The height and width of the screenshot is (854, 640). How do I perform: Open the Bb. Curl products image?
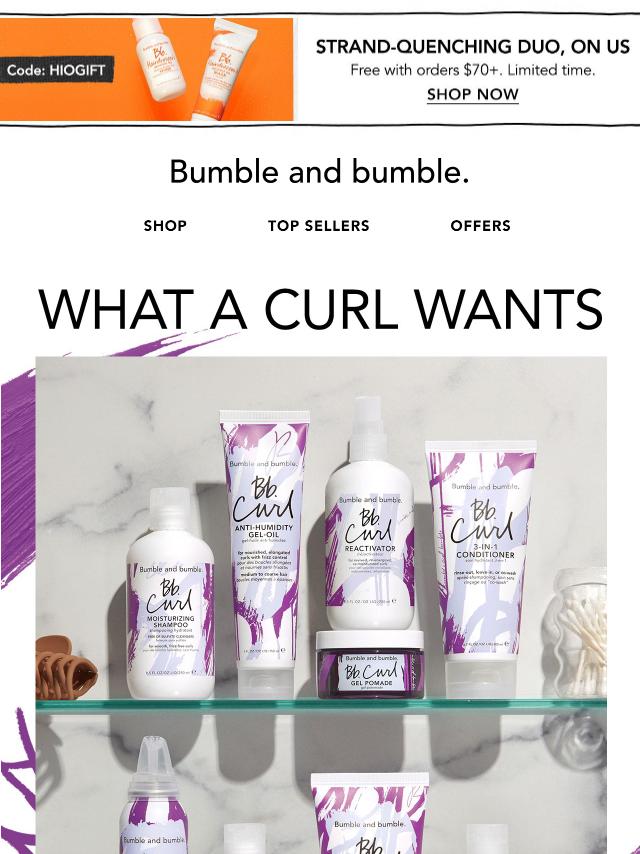point(320,600)
